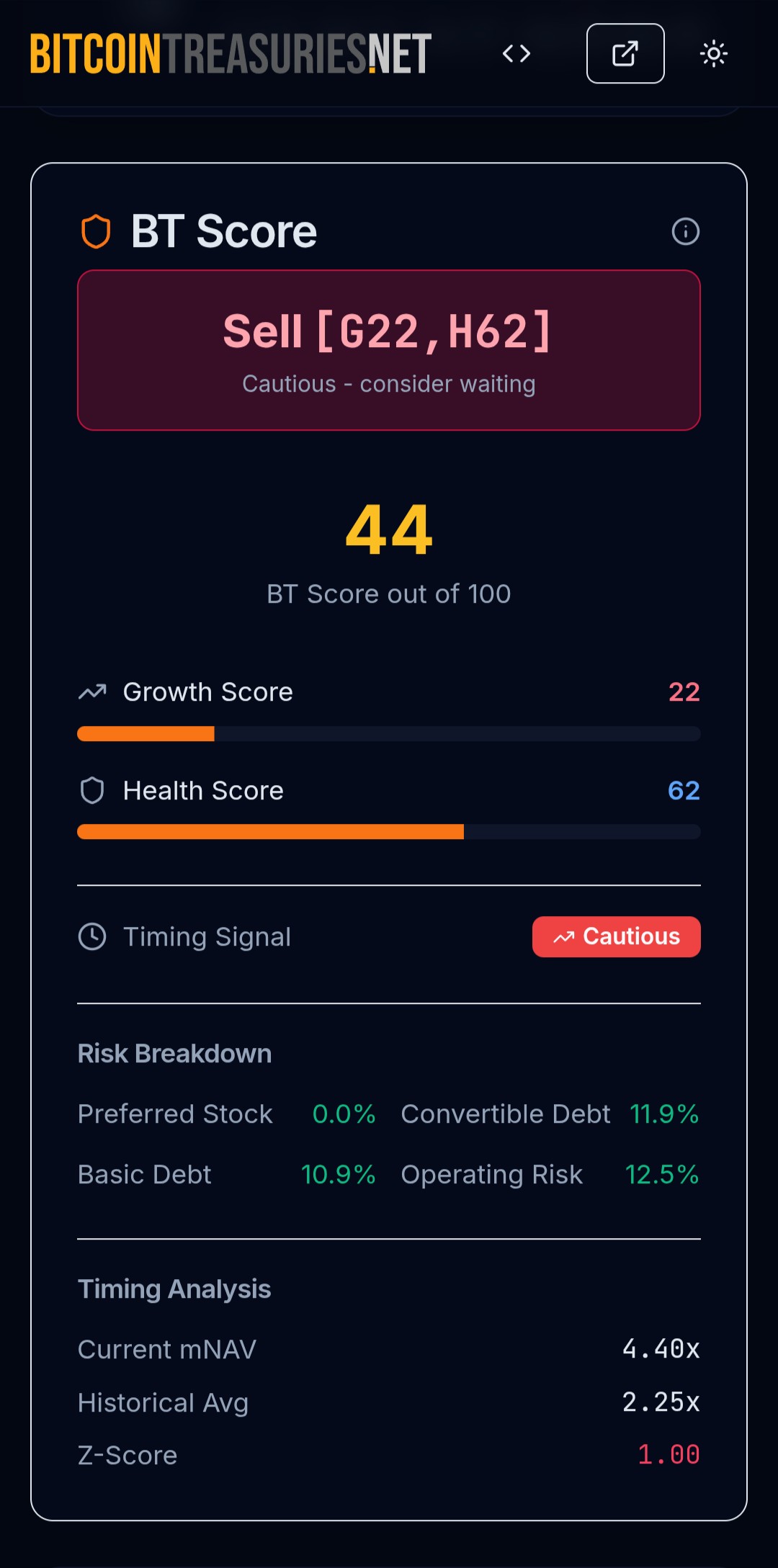Viewport: 778px width, 1568px height.
Task: Tap the open-in-new-window button
Action: click(625, 53)
